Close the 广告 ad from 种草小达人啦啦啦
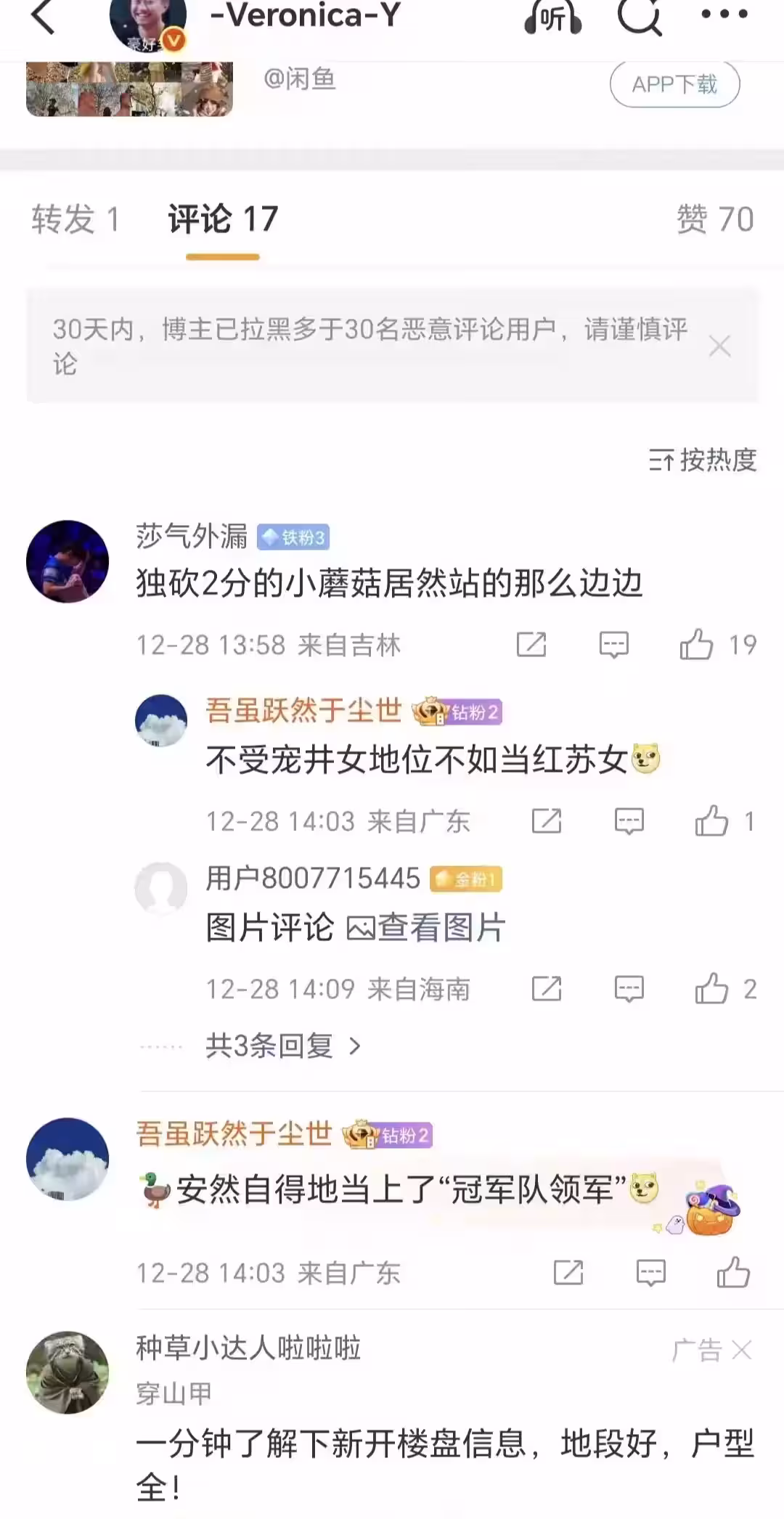The height and width of the screenshot is (1519, 784). (742, 1351)
